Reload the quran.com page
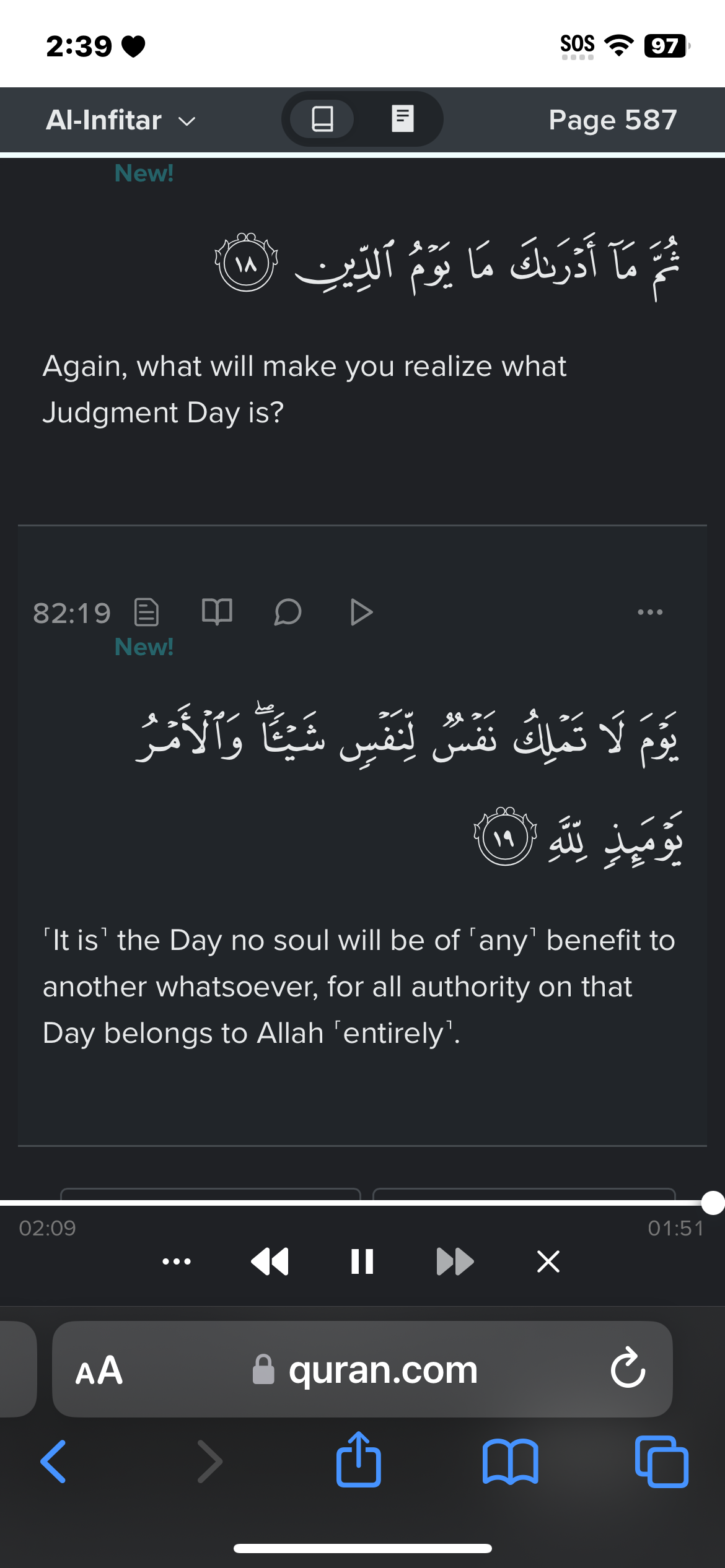 click(628, 1369)
